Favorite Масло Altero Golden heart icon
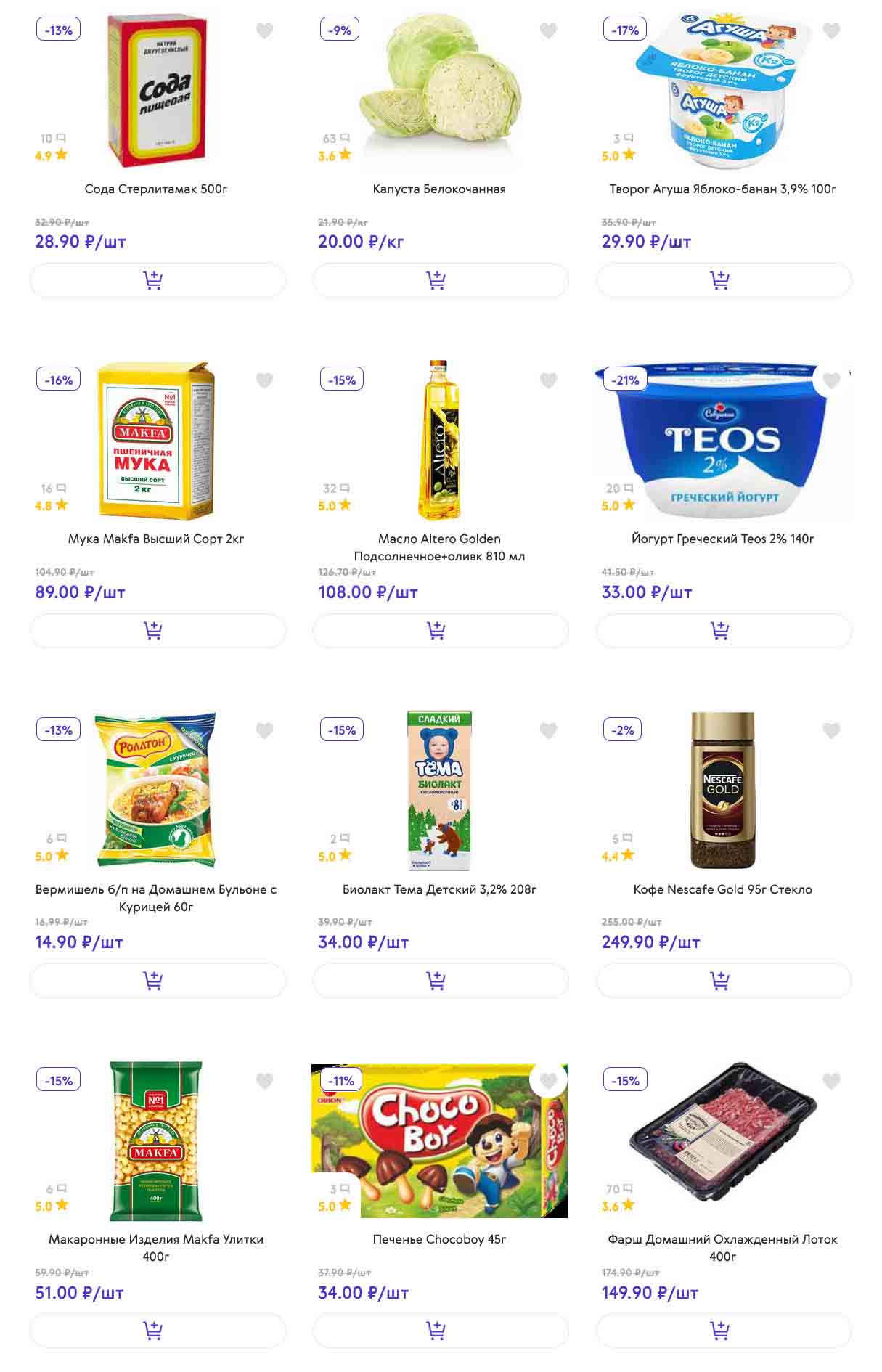 548,380
